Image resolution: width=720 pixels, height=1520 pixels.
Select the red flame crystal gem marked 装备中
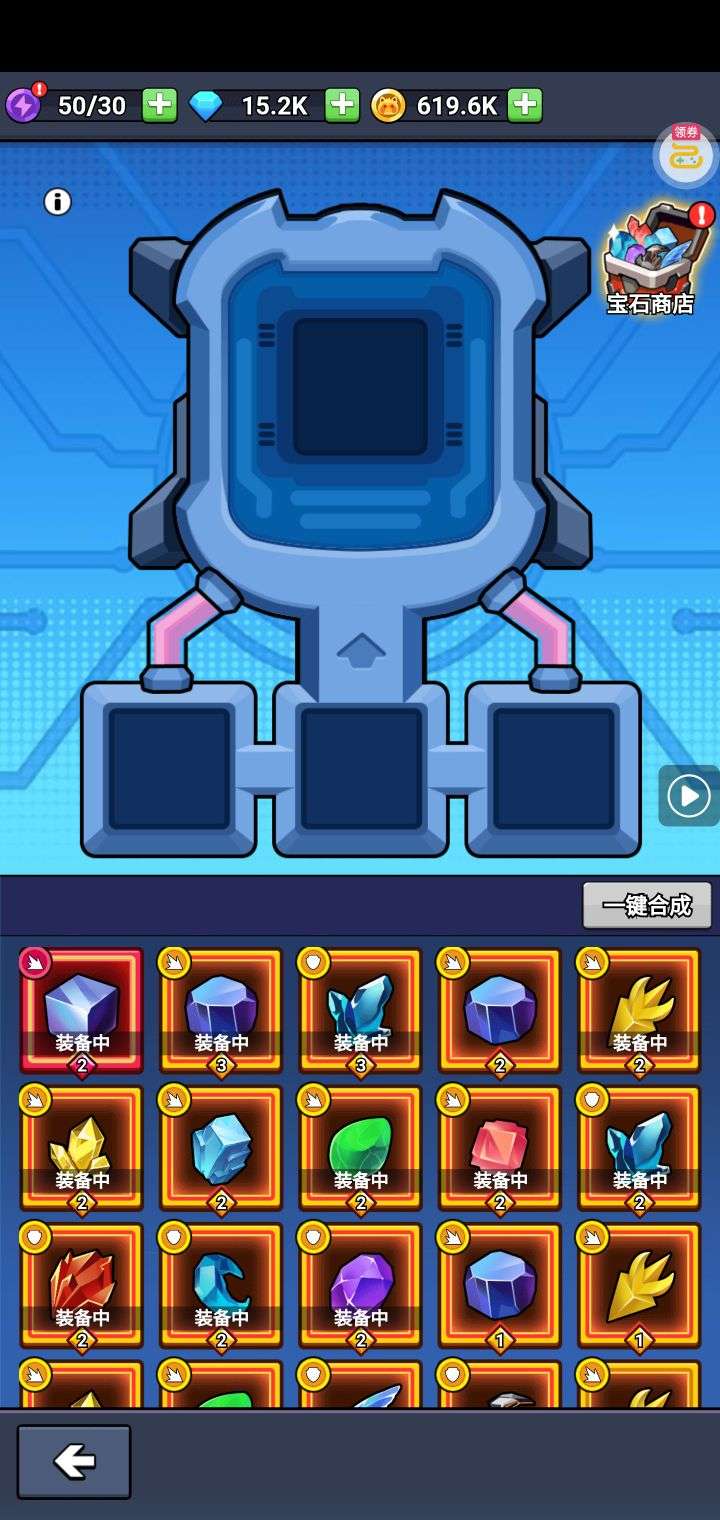[x=82, y=1285]
